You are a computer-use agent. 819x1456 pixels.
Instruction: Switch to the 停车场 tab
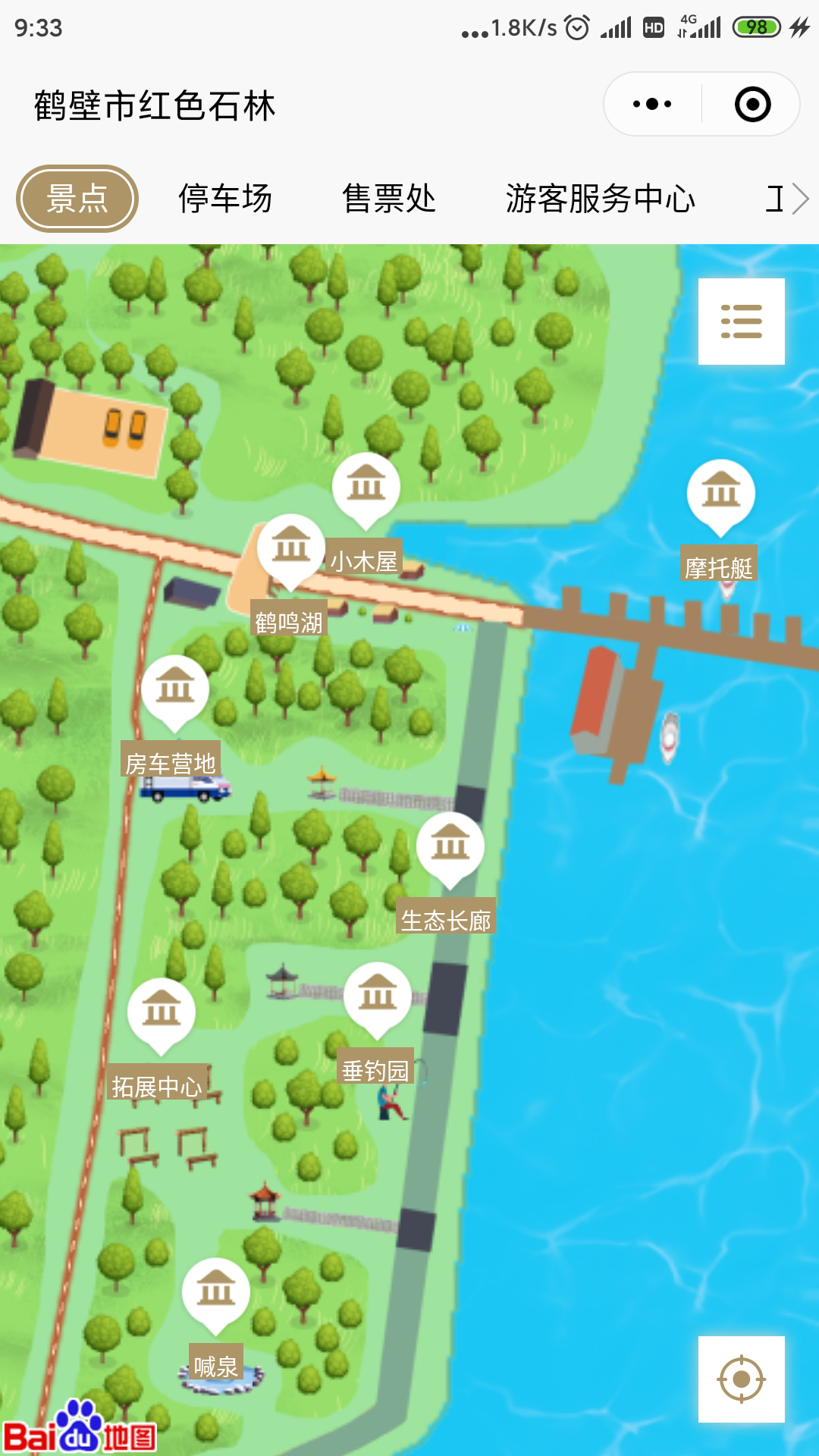[x=225, y=199]
